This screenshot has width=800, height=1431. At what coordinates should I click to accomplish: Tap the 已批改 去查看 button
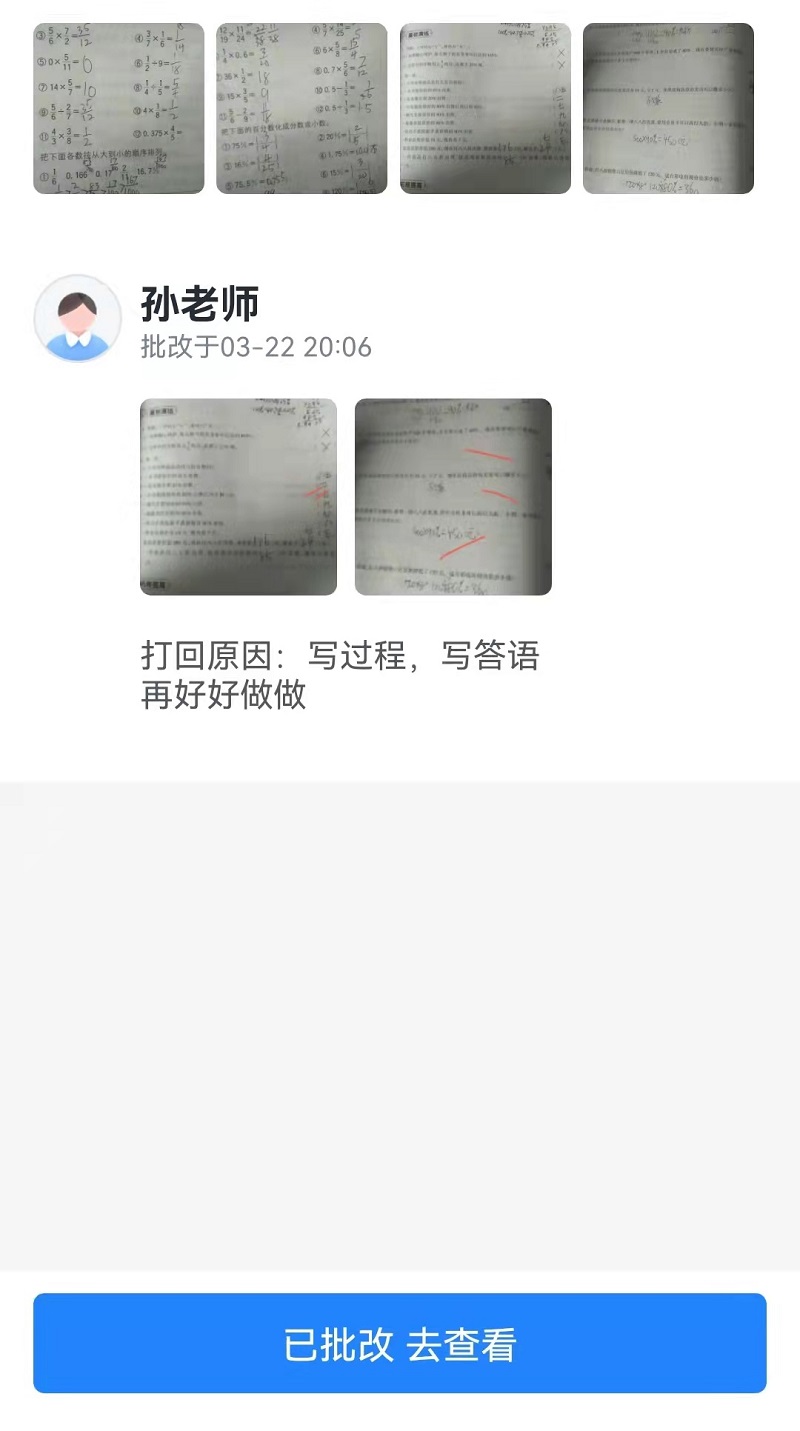point(400,1343)
